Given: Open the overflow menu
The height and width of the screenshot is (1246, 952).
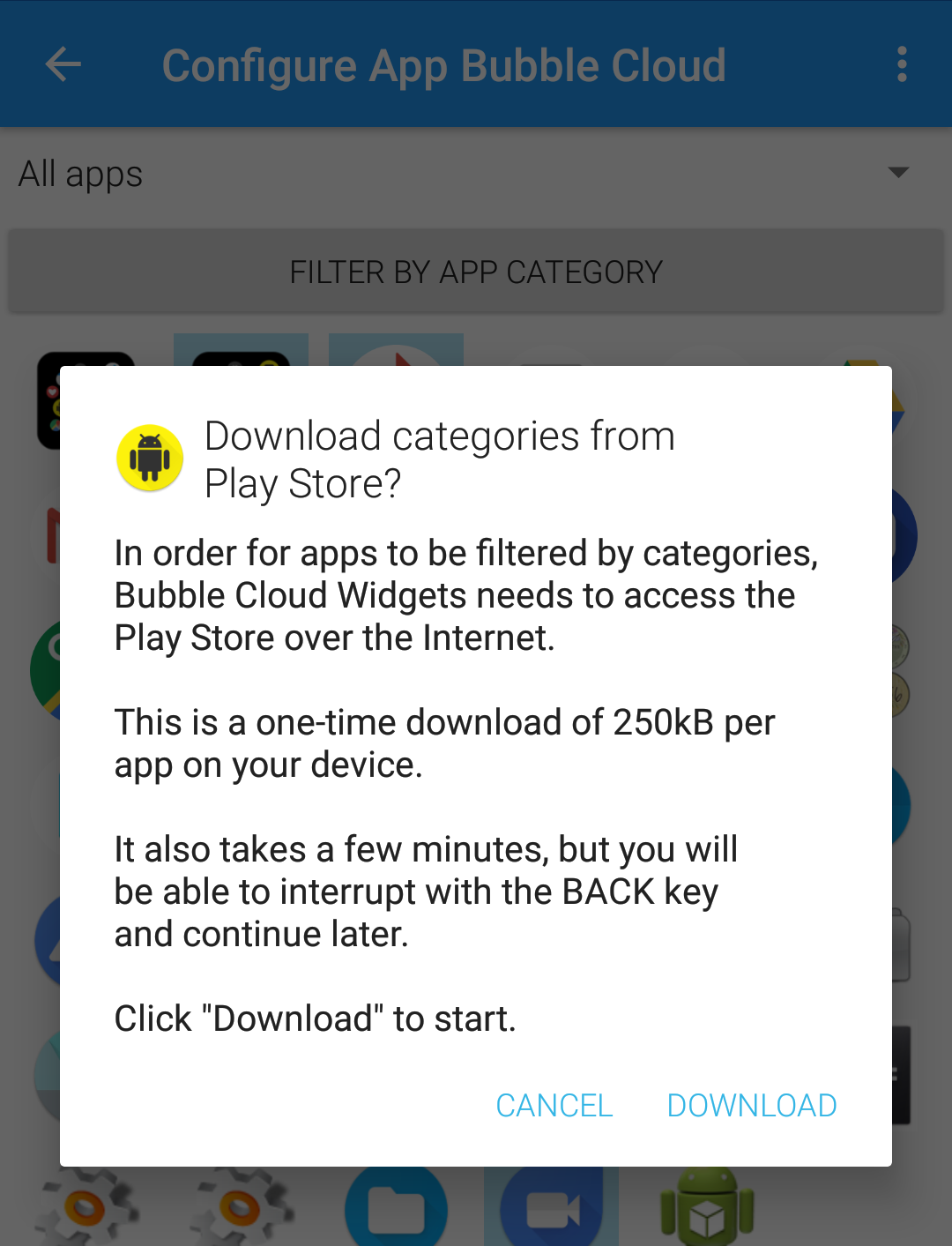Looking at the screenshot, I should tap(901, 64).
